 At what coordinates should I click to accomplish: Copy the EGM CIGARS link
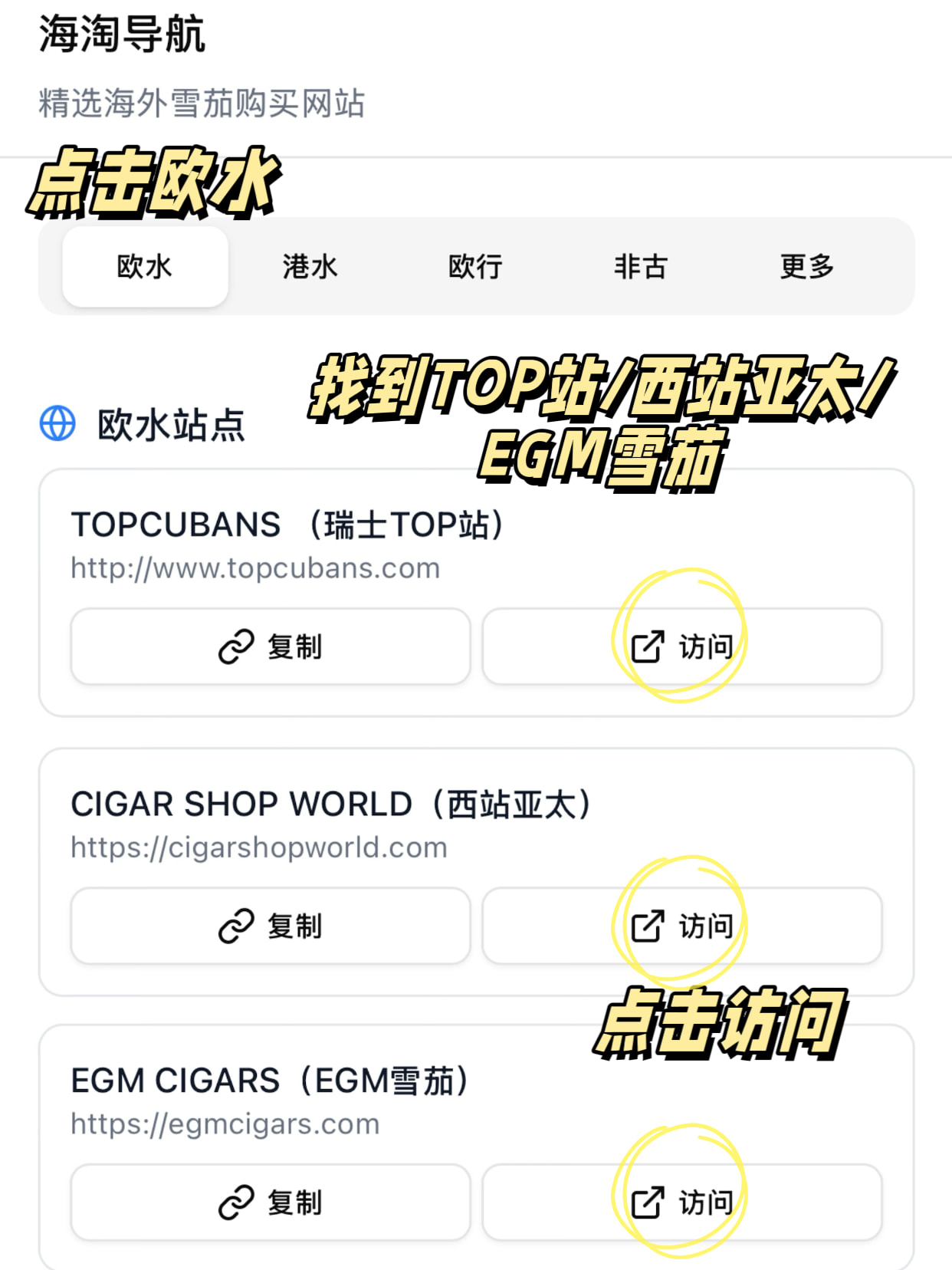pyautogui.click(x=270, y=1202)
